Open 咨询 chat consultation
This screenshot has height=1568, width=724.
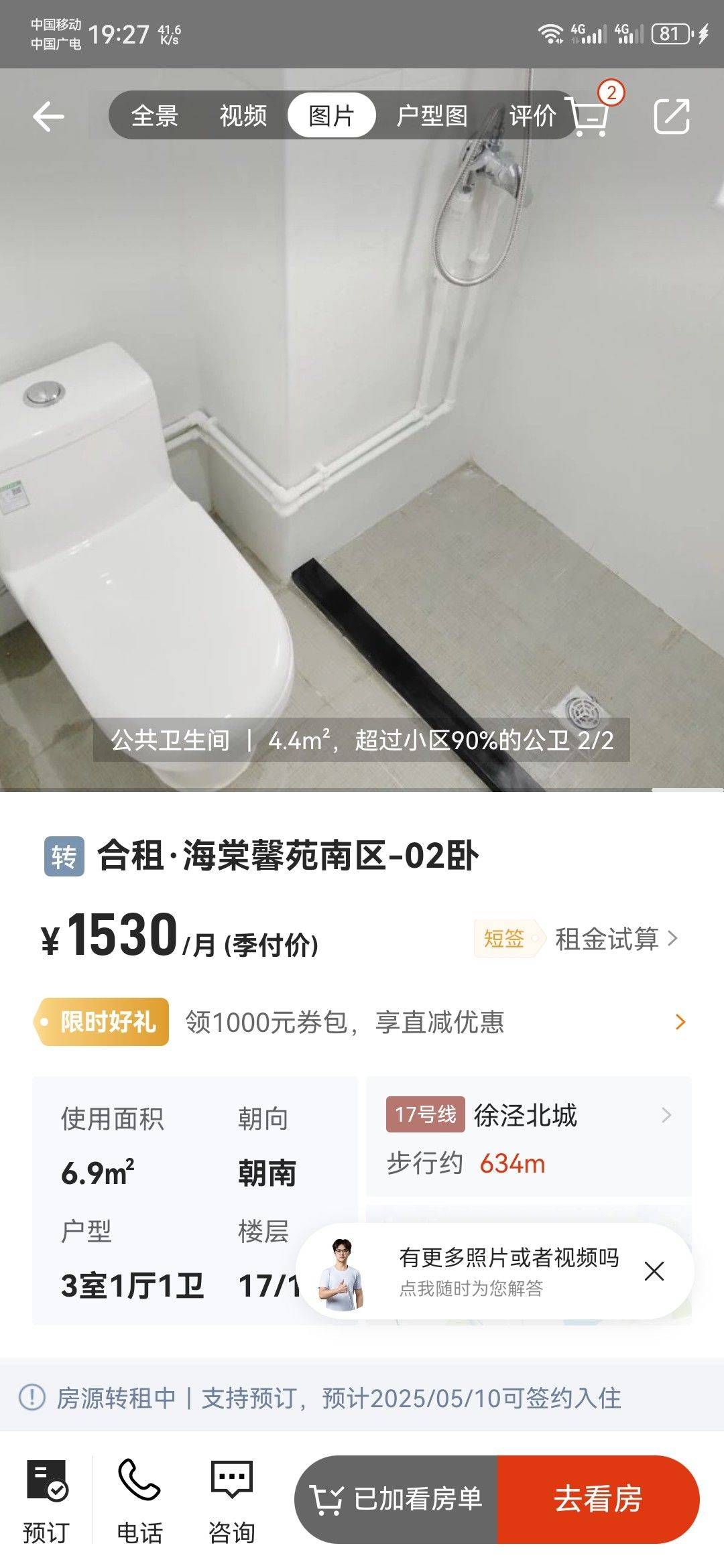click(x=232, y=1502)
